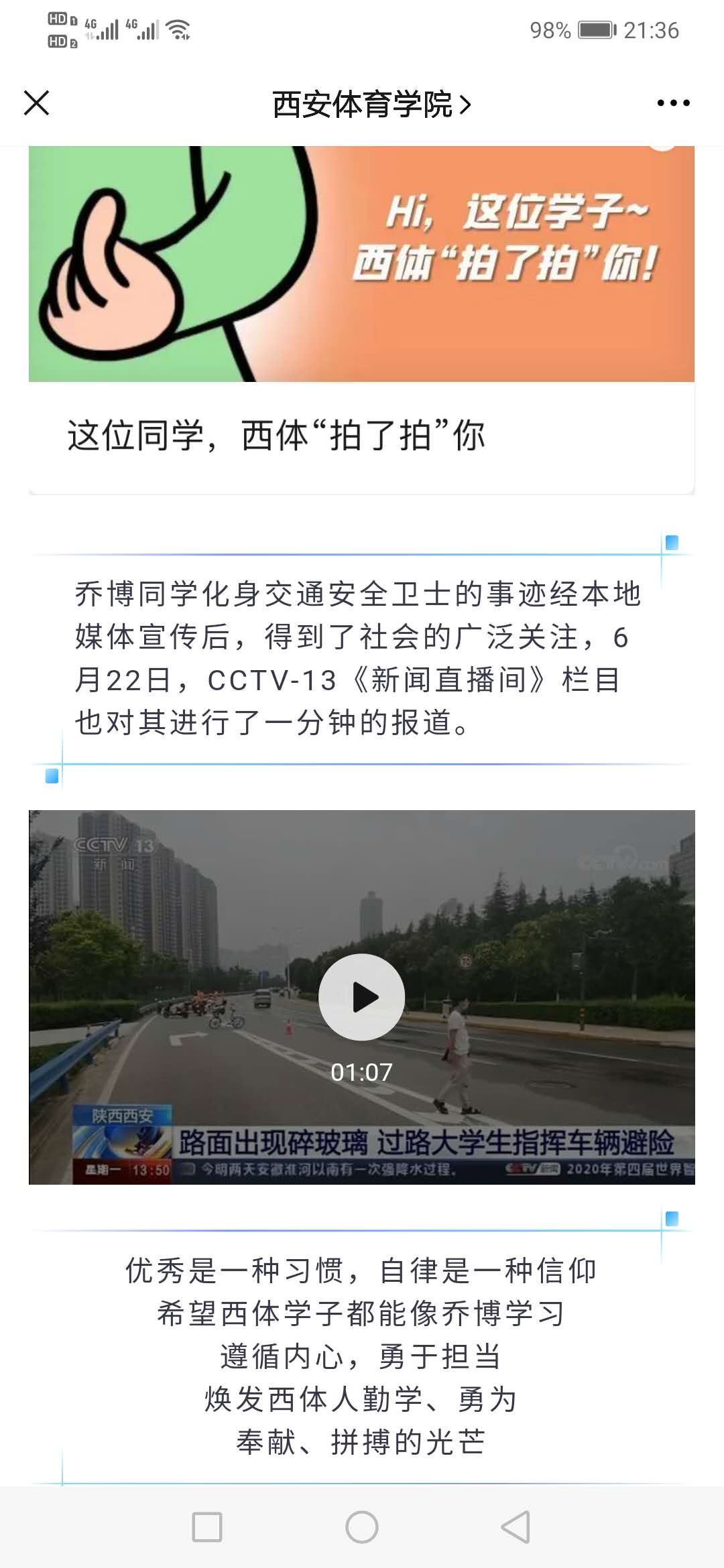
Task: Tap the system home button
Action: click(x=362, y=1527)
